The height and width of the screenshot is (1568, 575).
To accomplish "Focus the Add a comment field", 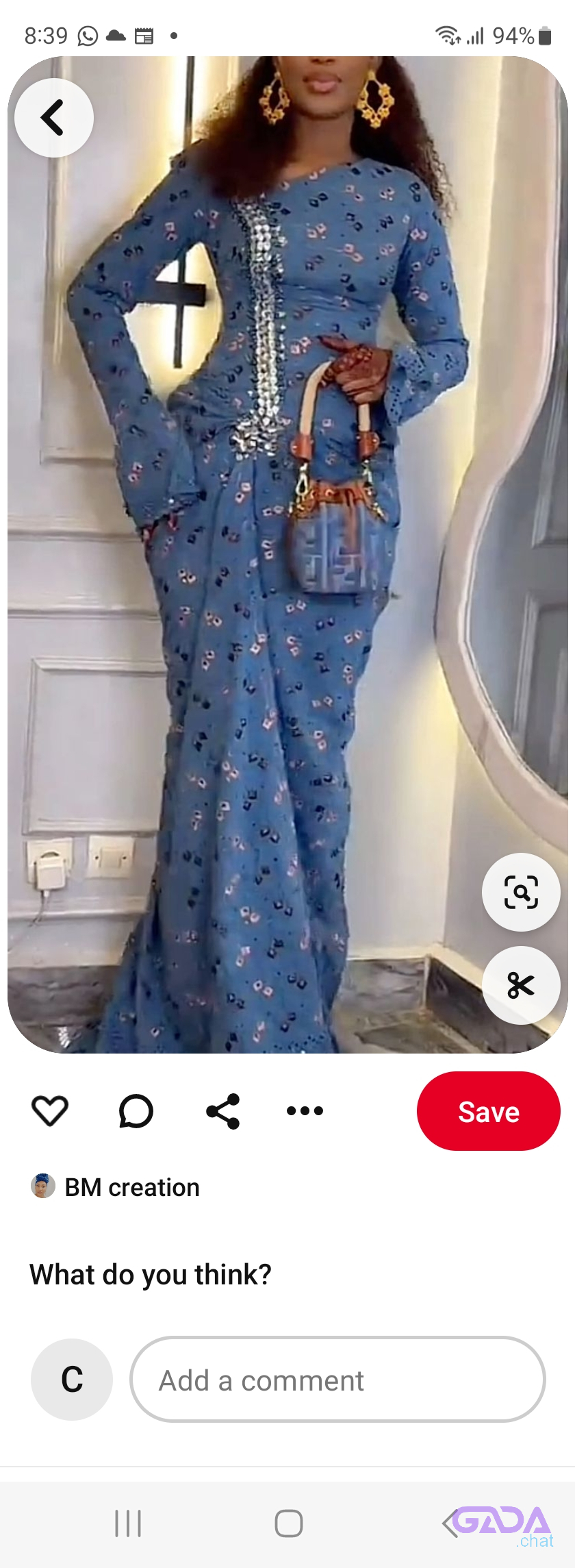I will point(337,1379).
